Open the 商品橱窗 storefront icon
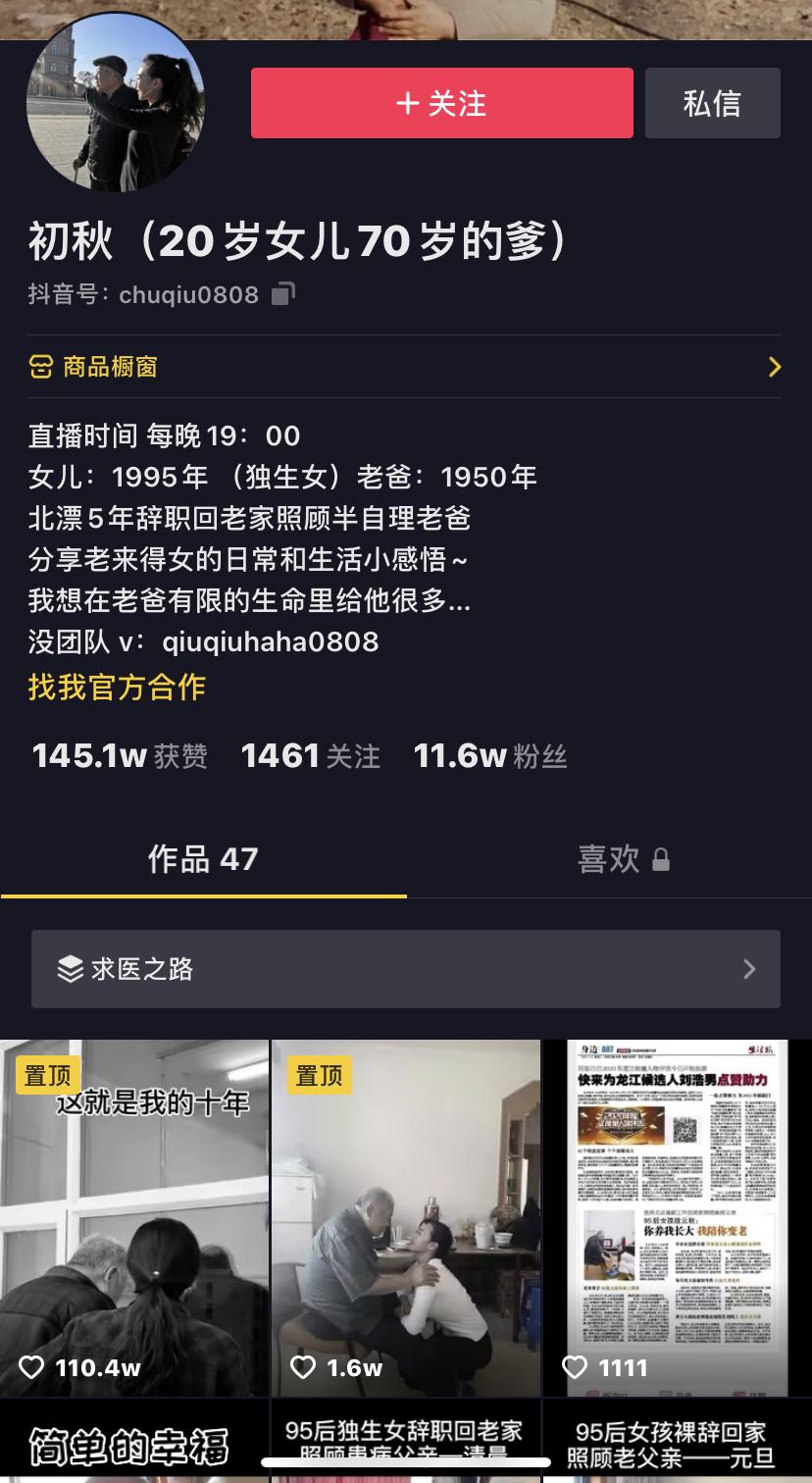812x1483 pixels. (39, 367)
